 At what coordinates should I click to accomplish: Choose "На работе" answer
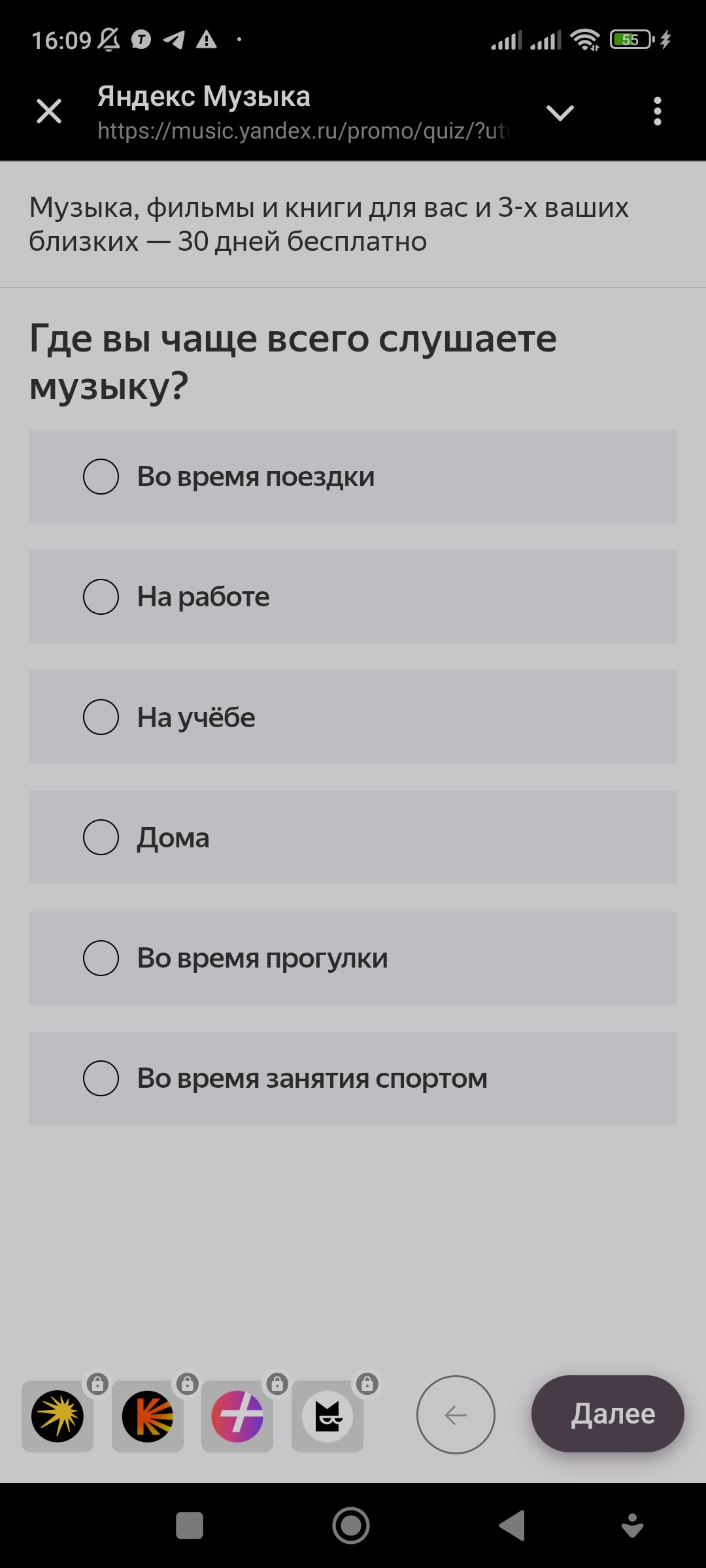pos(353,596)
